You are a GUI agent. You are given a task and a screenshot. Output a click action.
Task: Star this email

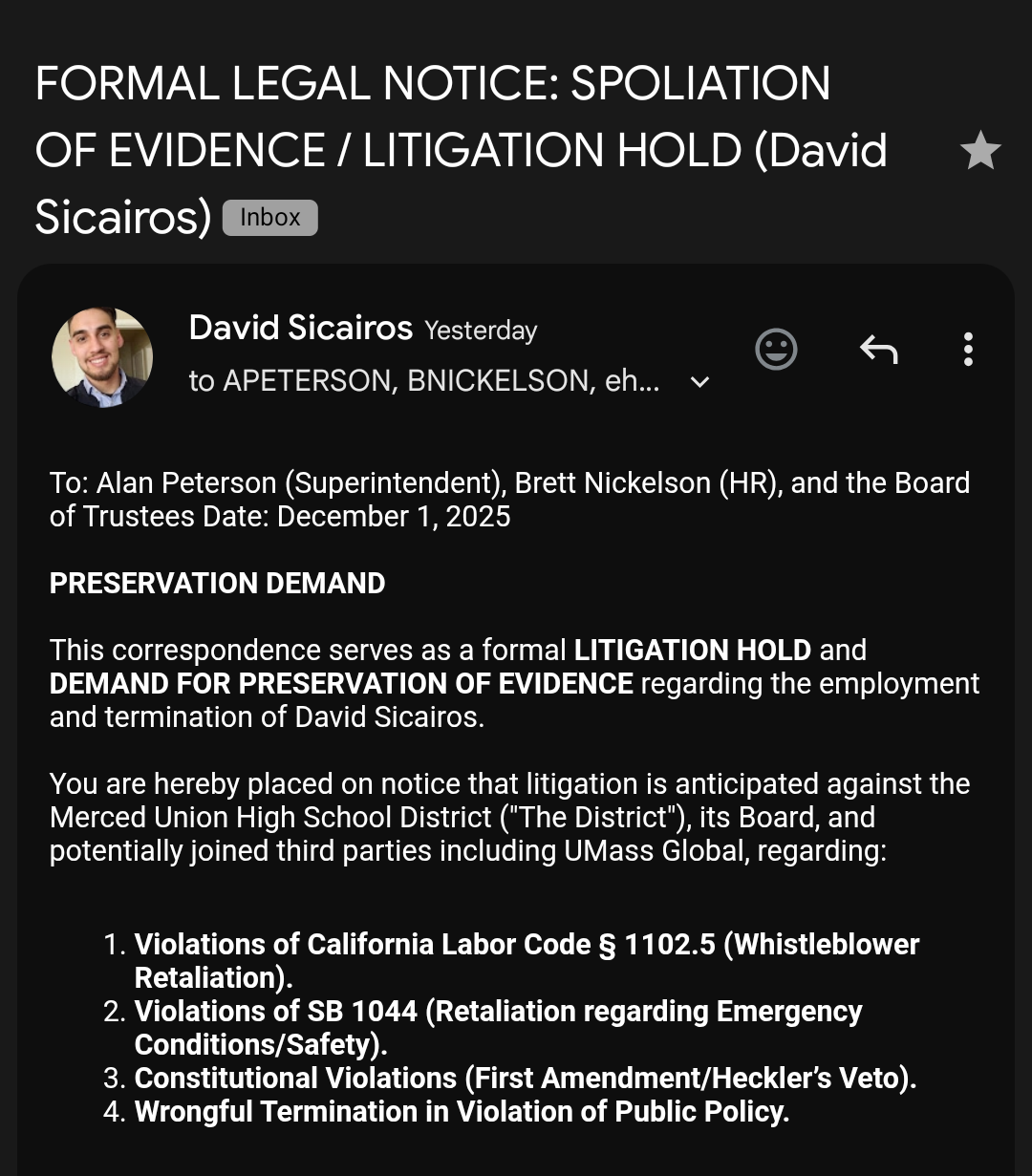click(979, 152)
